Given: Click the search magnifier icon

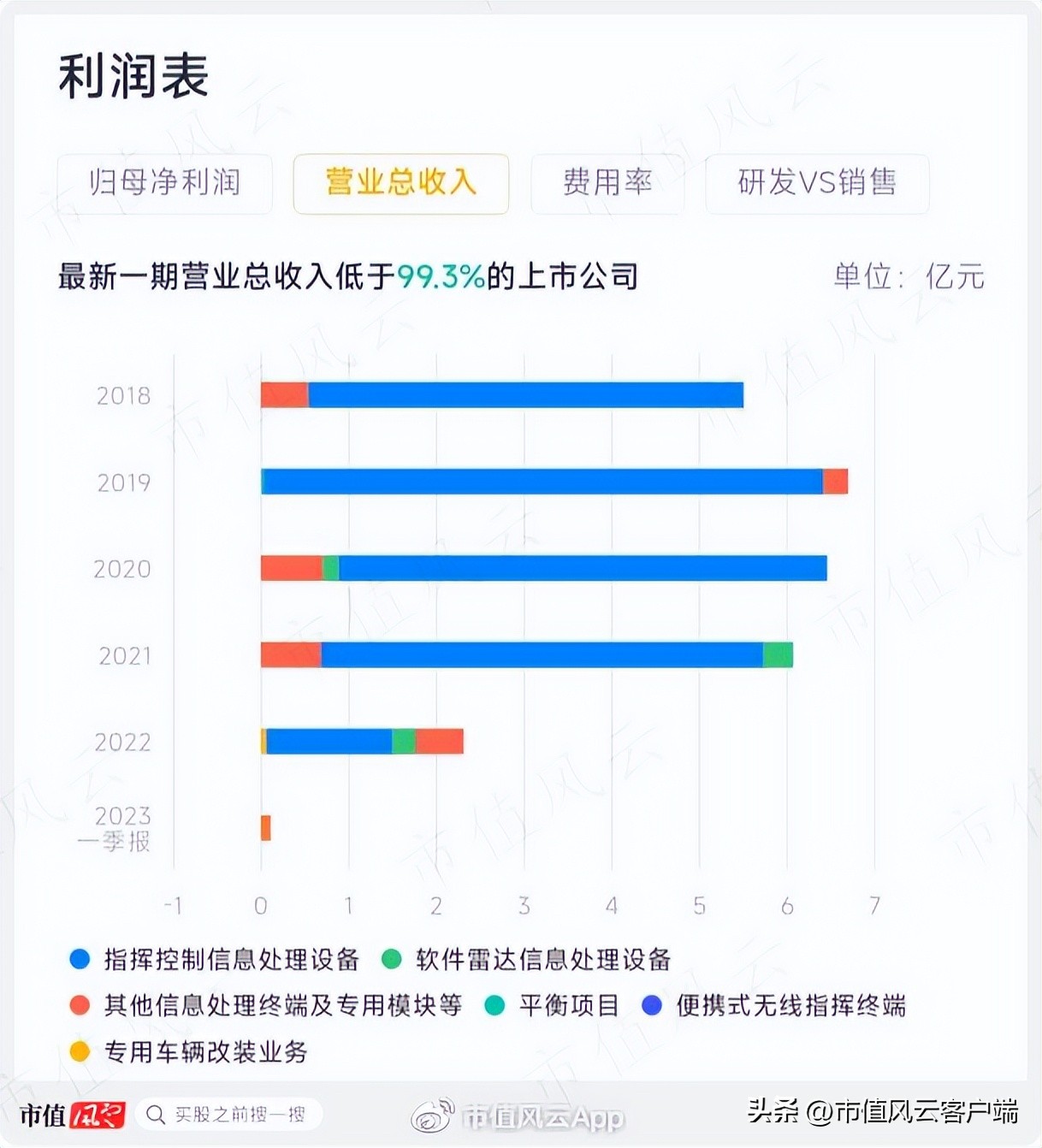Looking at the screenshot, I should [x=157, y=1115].
